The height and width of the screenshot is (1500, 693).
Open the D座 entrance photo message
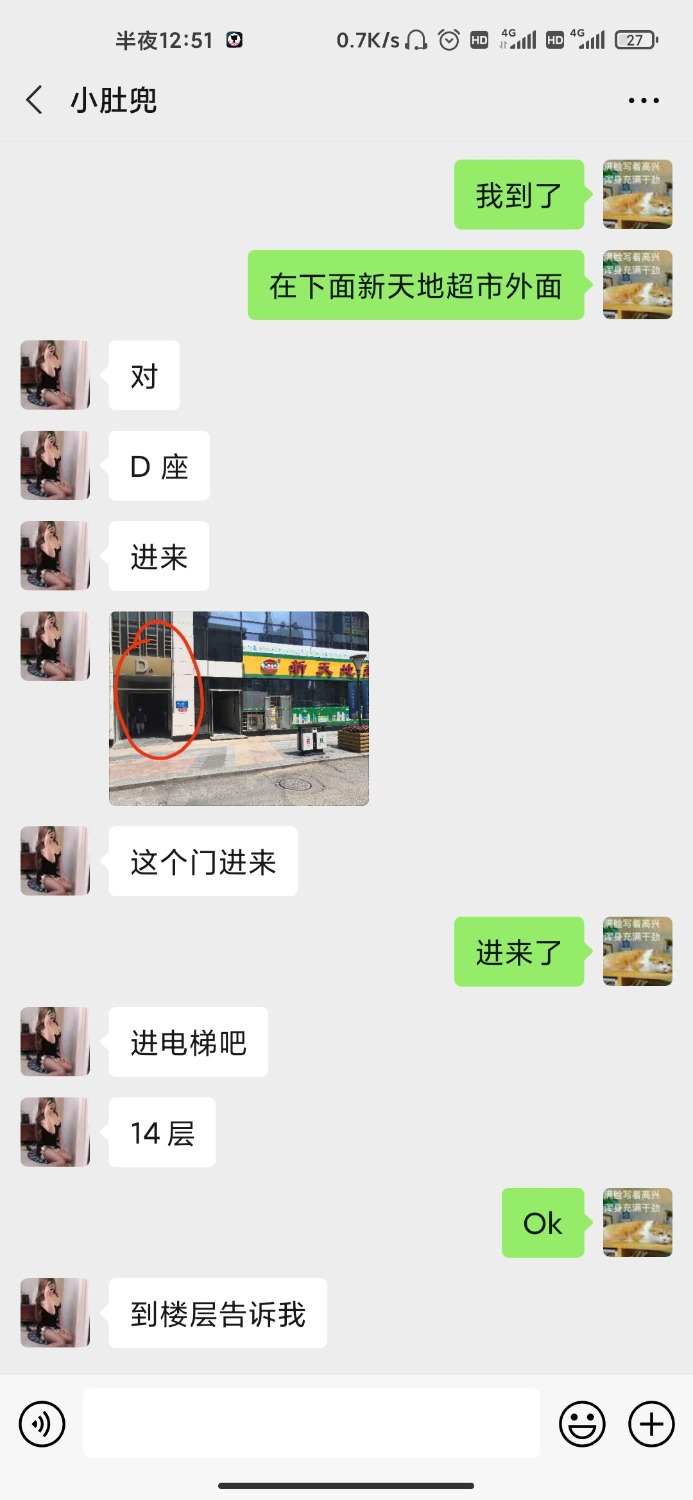point(239,708)
